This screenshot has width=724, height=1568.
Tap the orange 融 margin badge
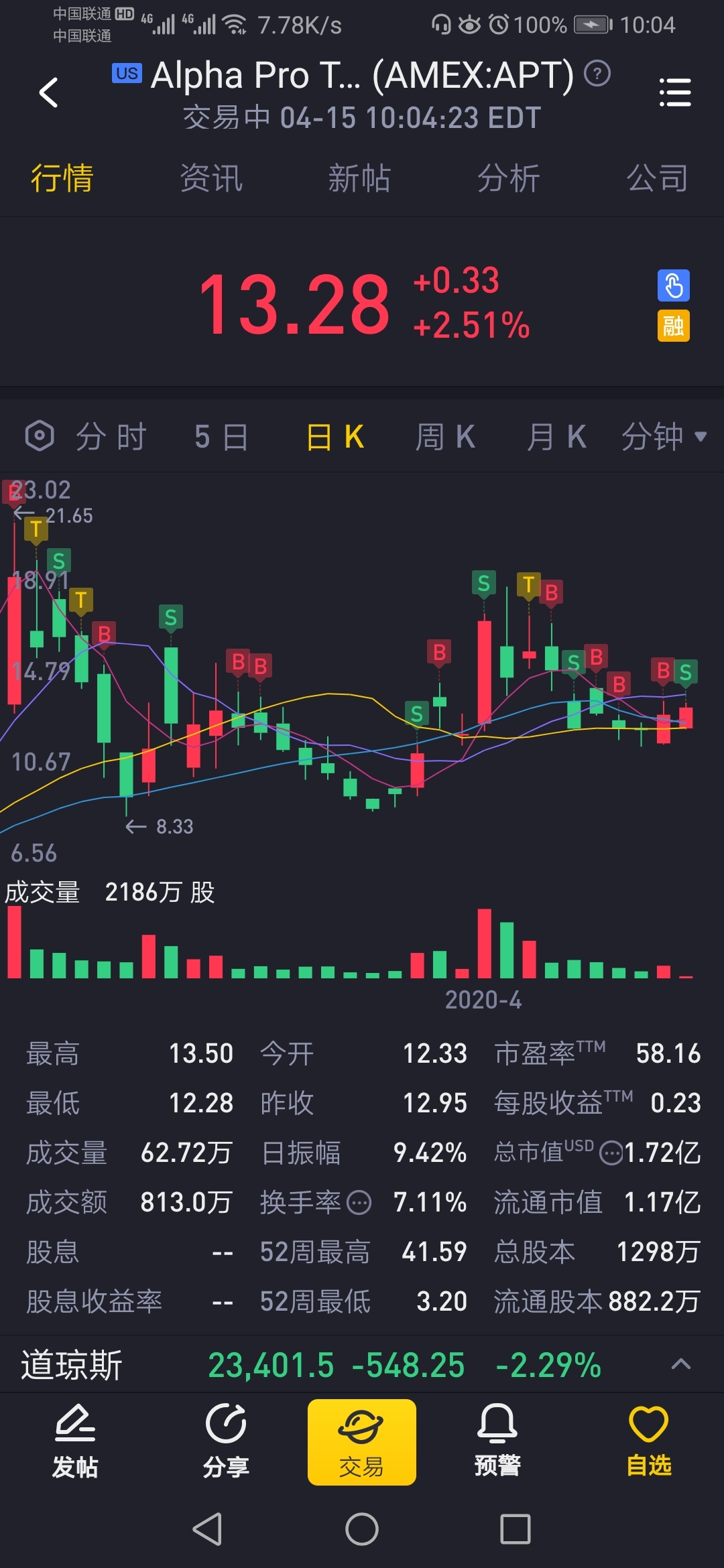tap(673, 326)
